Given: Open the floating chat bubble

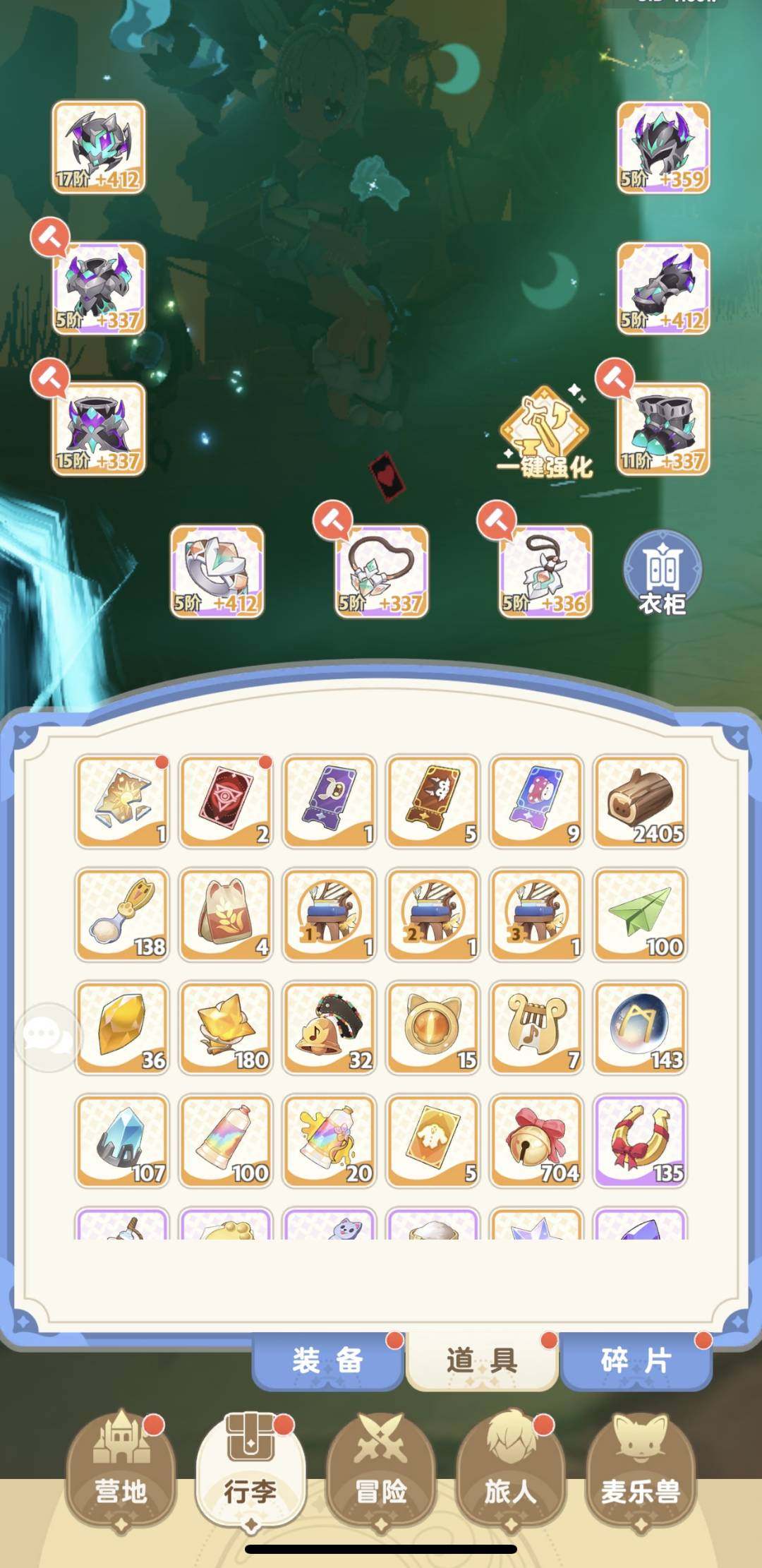Looking at the screenshot, I should pos(48,1037).
